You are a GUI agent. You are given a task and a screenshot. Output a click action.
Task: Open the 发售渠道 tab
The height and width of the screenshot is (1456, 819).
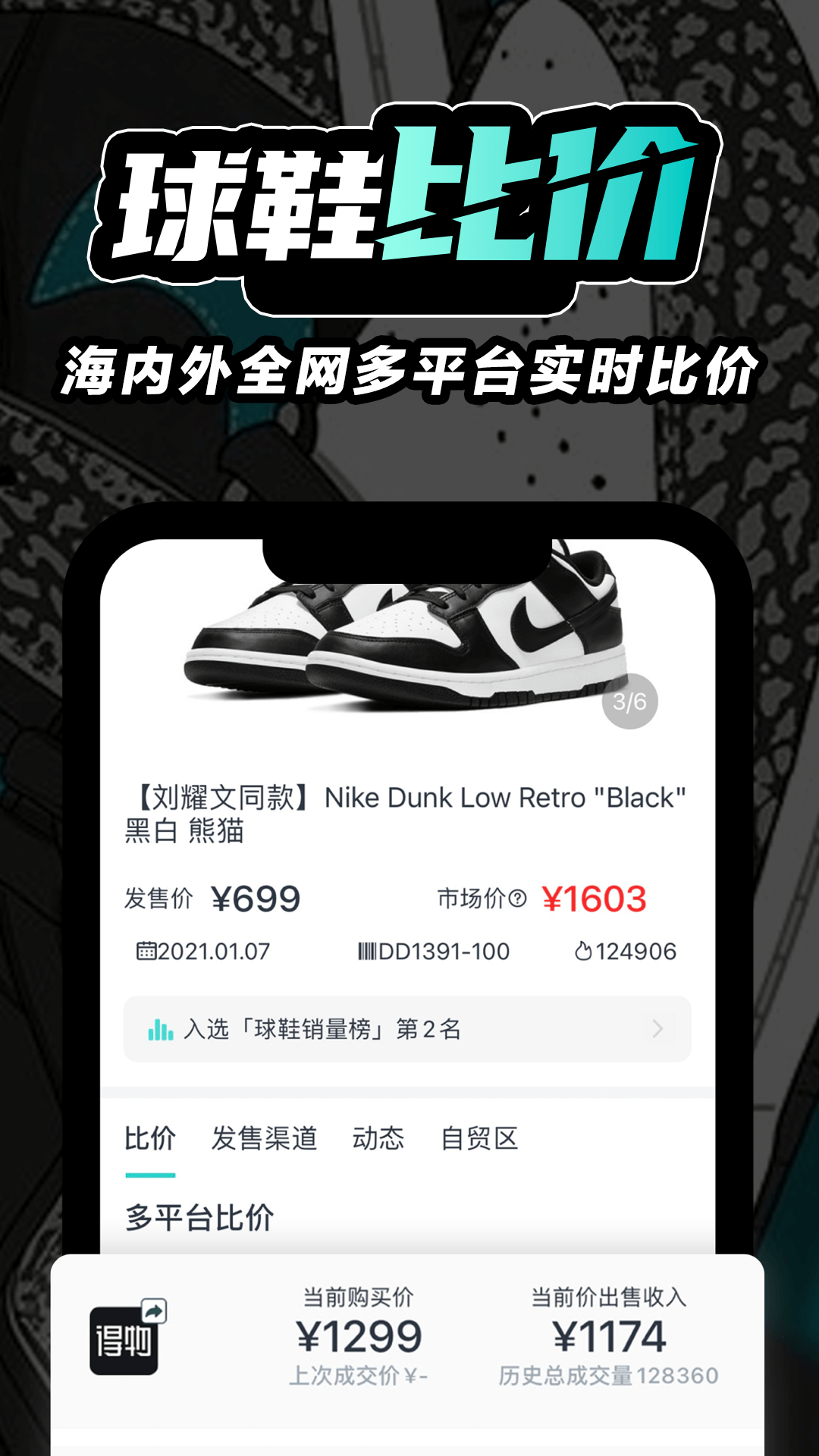tap(265, 1137)
